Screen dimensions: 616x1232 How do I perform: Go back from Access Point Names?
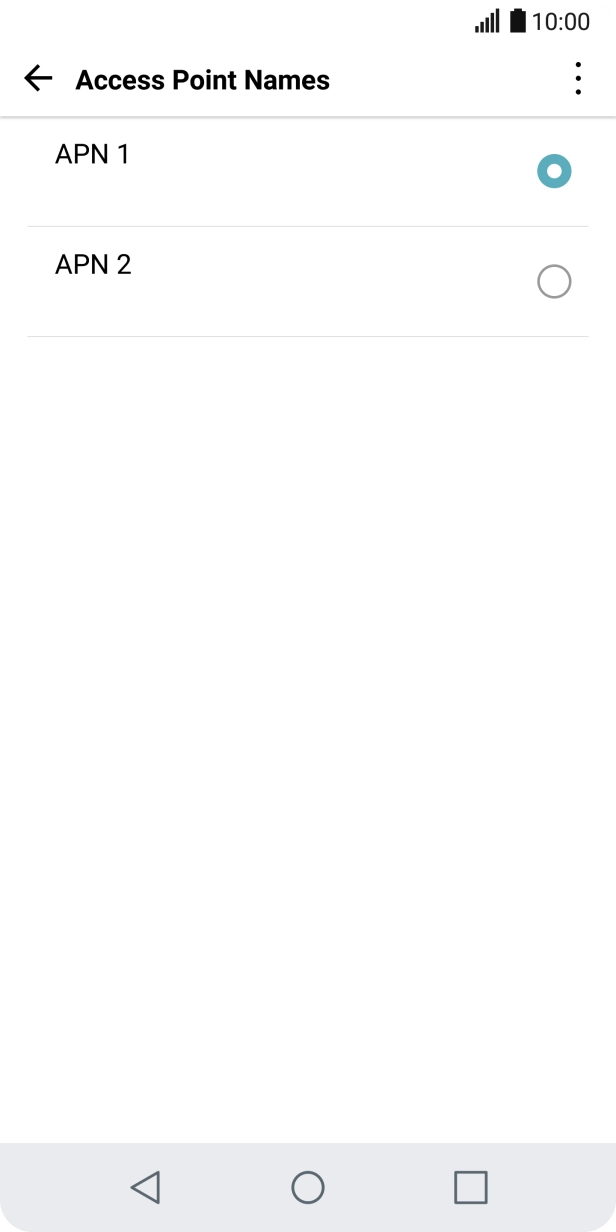coord(38,79)
